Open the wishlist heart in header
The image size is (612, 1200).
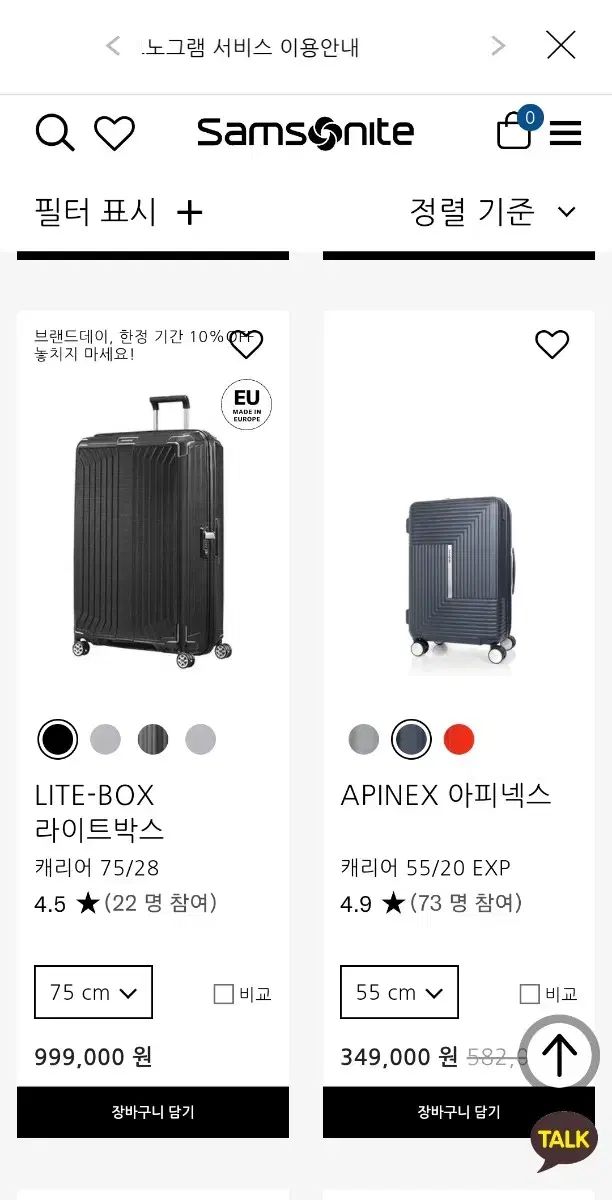114,133
